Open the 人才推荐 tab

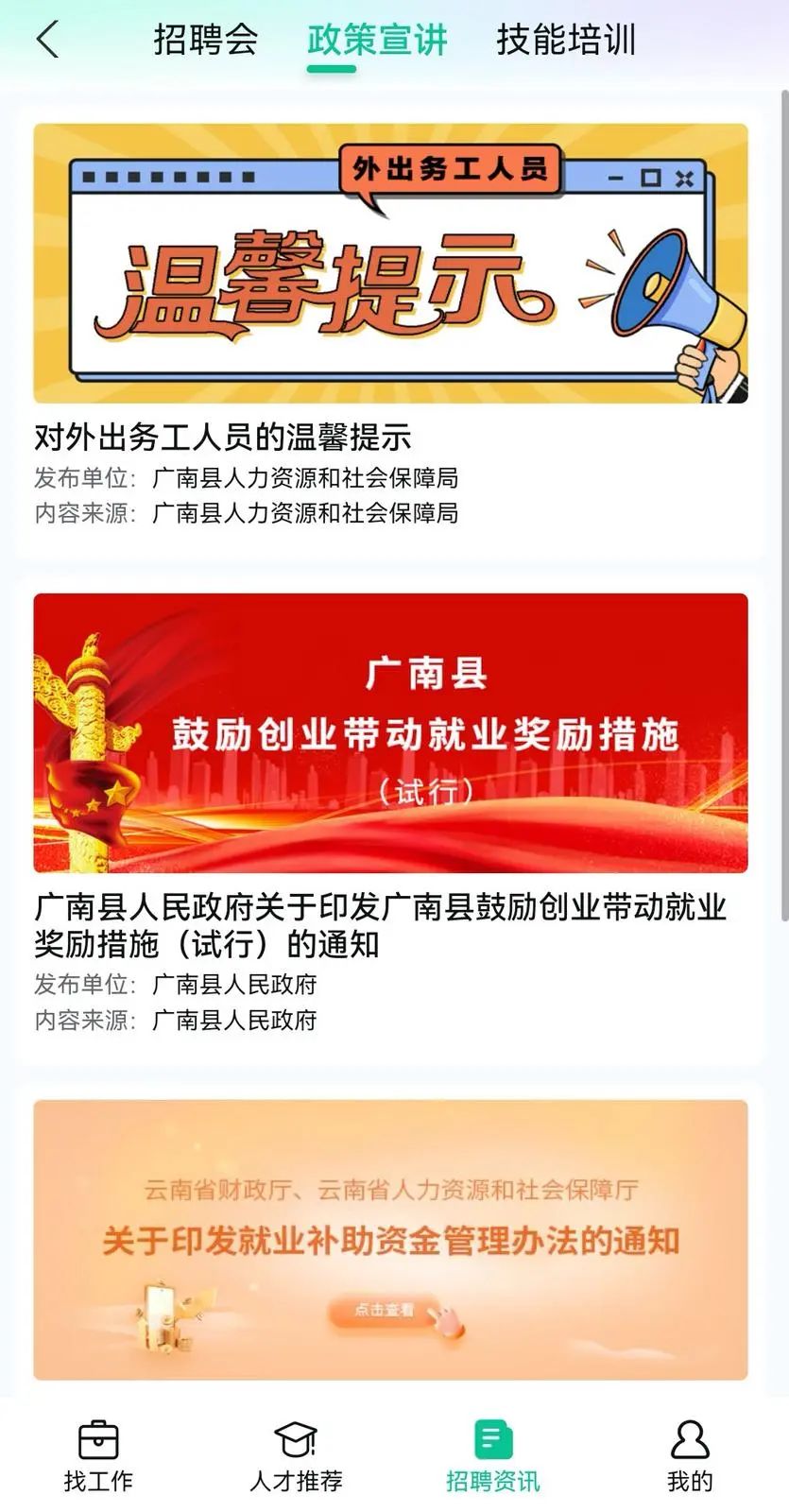(x=296, y=1456)
